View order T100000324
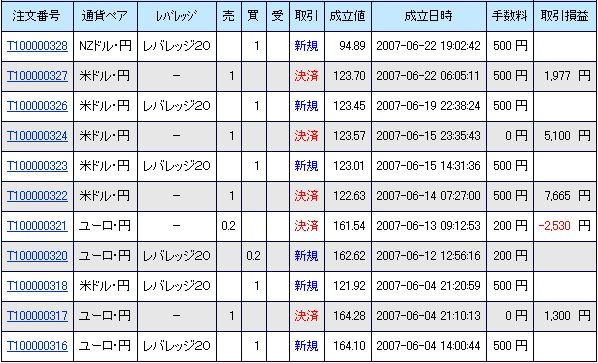This screenshot has height=363, width=598. coord(37,136)
